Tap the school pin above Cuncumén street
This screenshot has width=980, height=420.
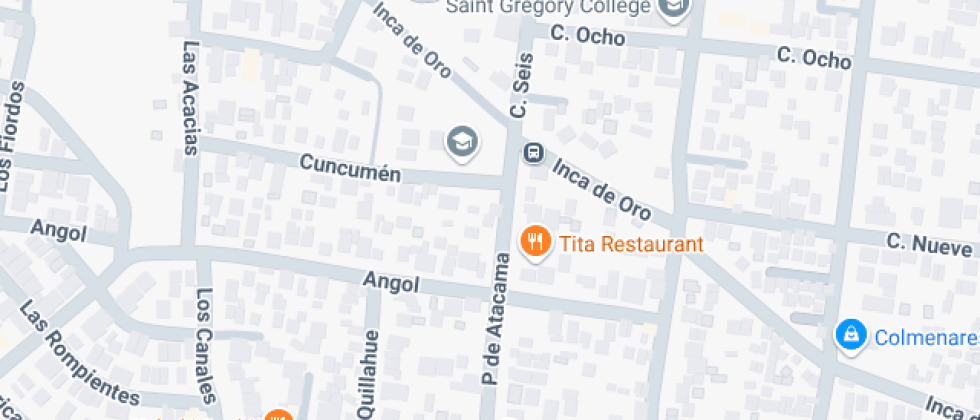pyautogui.click(x=462, y=142)
